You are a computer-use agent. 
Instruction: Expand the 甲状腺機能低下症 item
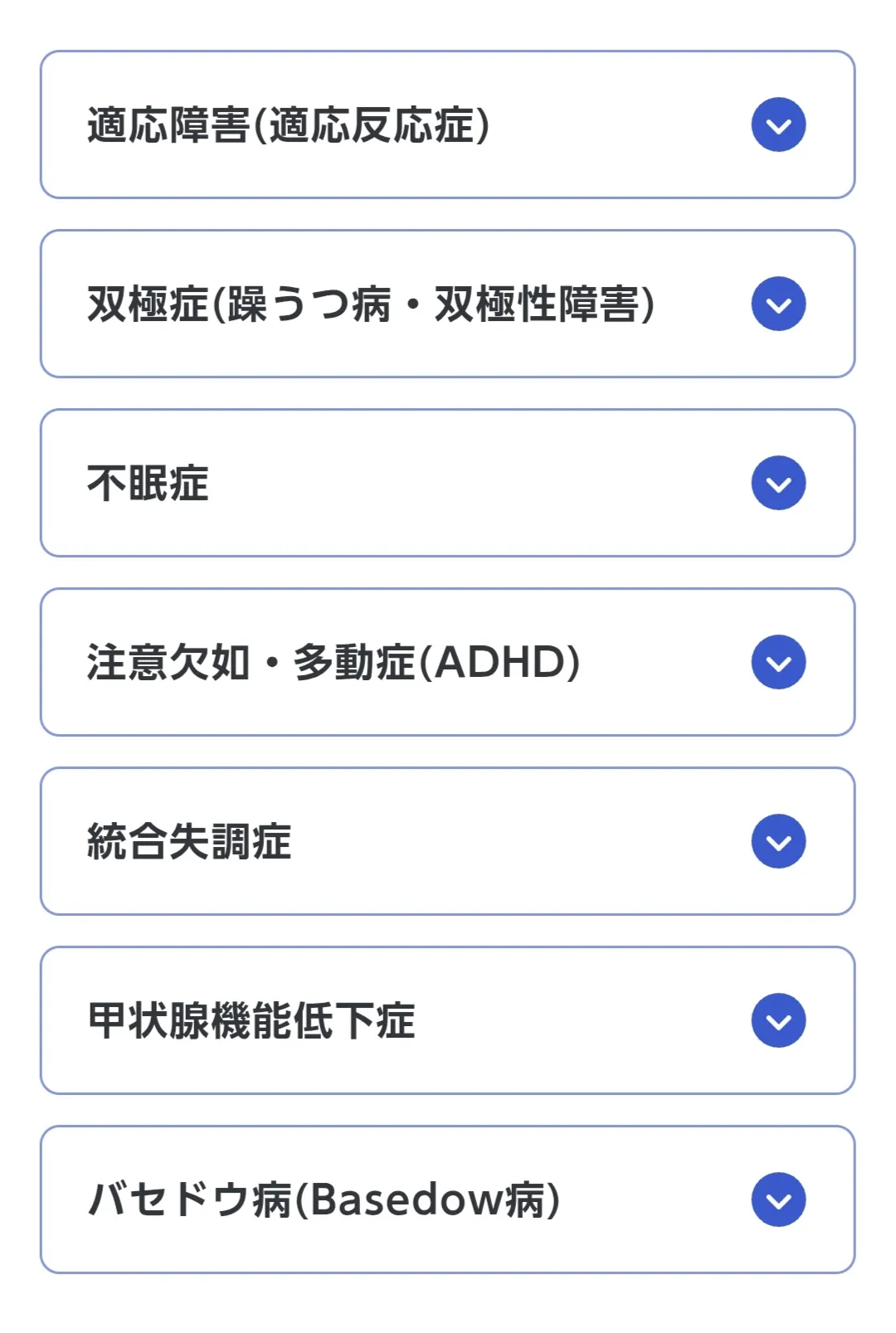point(778,1021)
